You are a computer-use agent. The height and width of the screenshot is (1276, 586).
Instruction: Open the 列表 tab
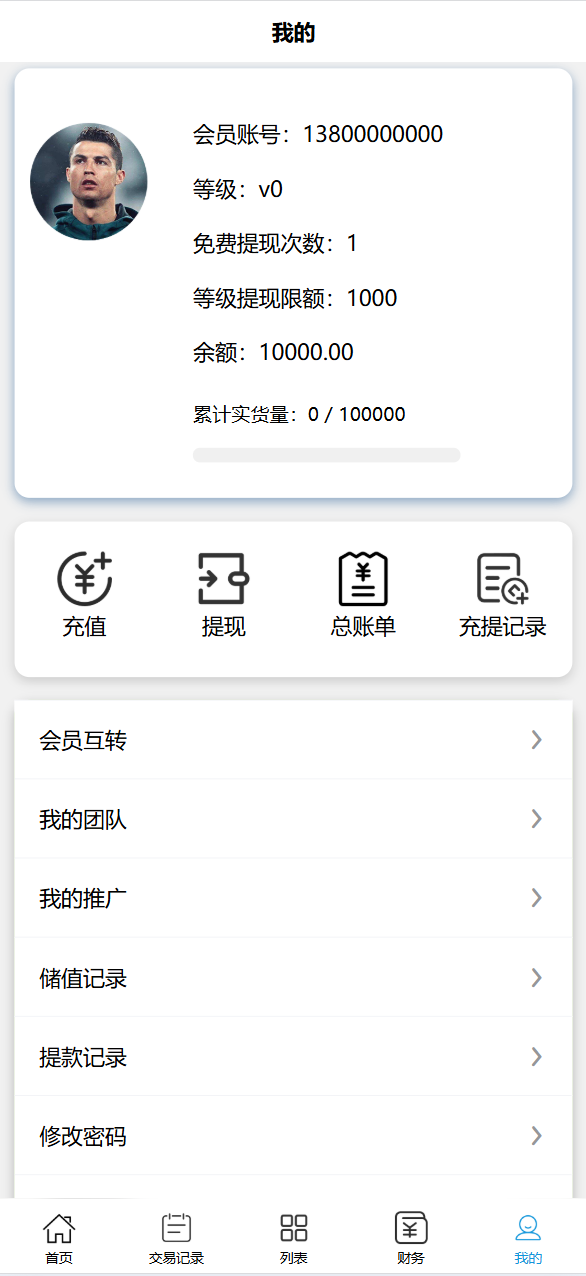coord(293,1238)
